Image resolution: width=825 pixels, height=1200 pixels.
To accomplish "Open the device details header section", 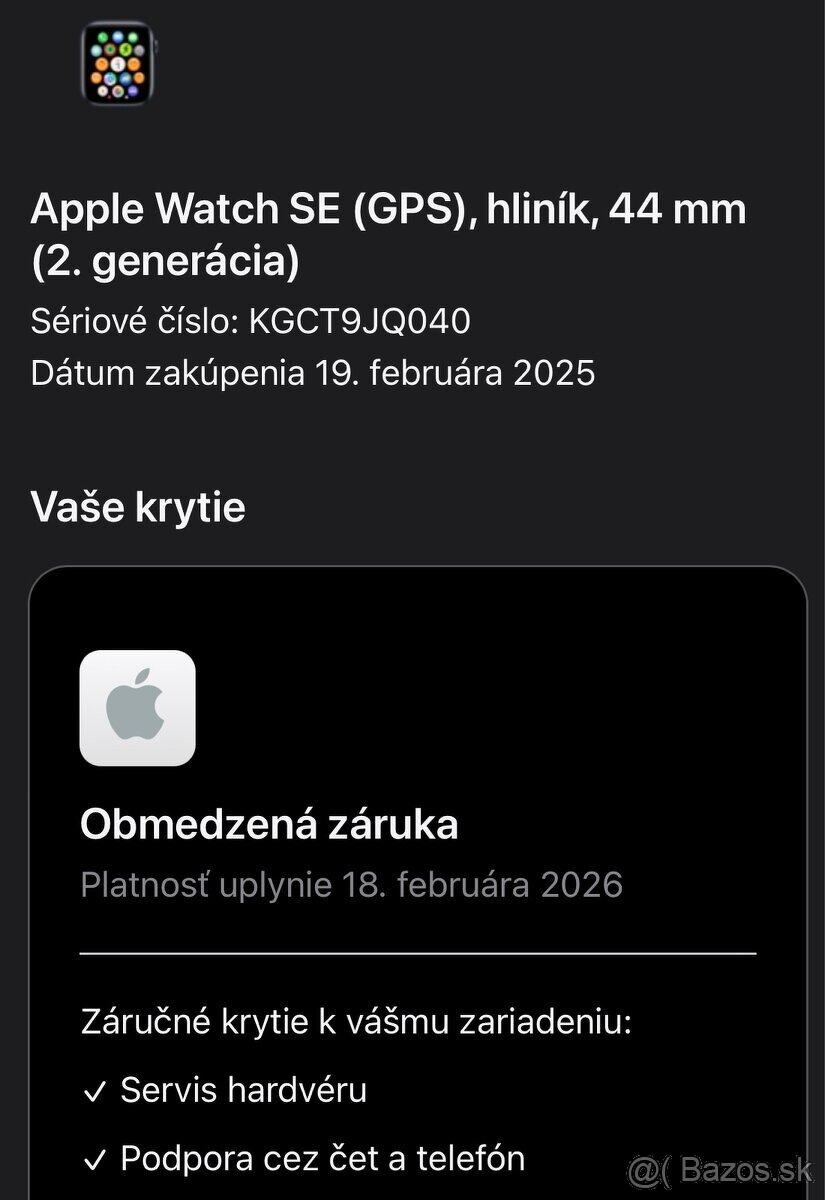I will 388,232.
